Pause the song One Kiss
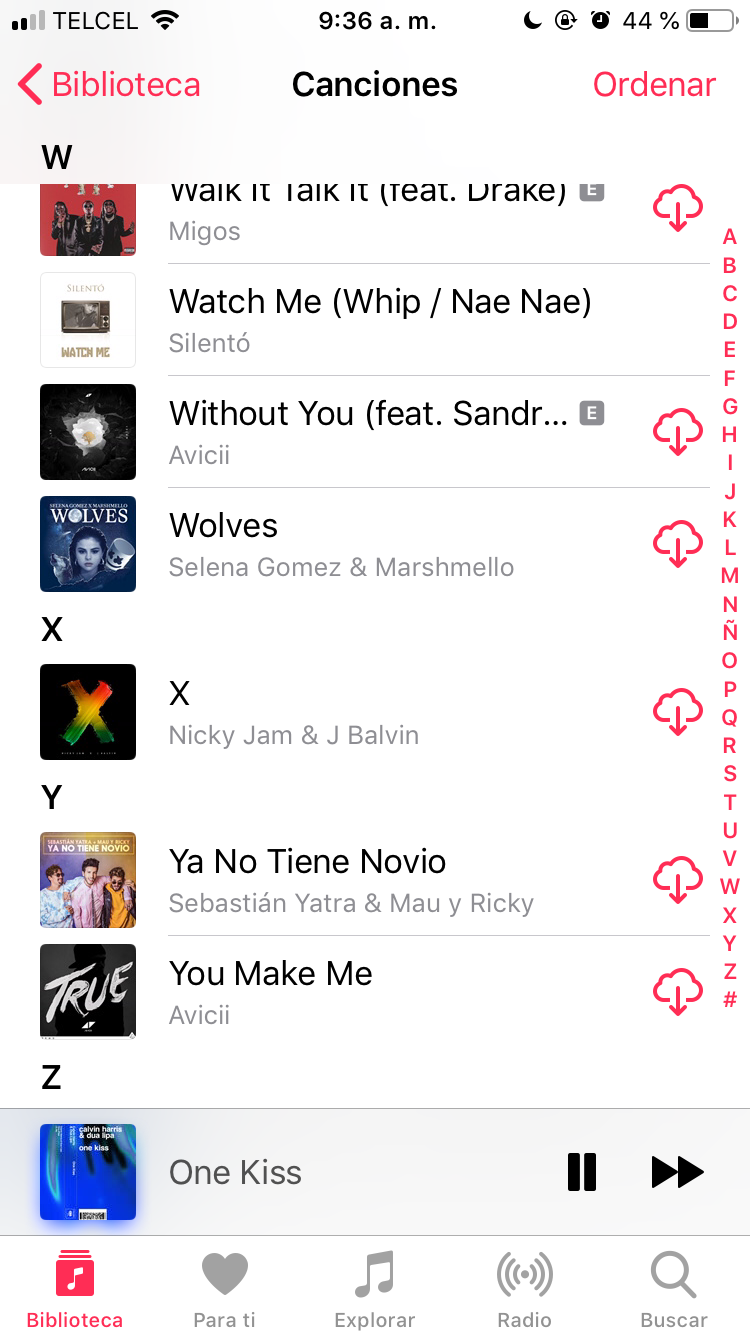 (582, 1172)
